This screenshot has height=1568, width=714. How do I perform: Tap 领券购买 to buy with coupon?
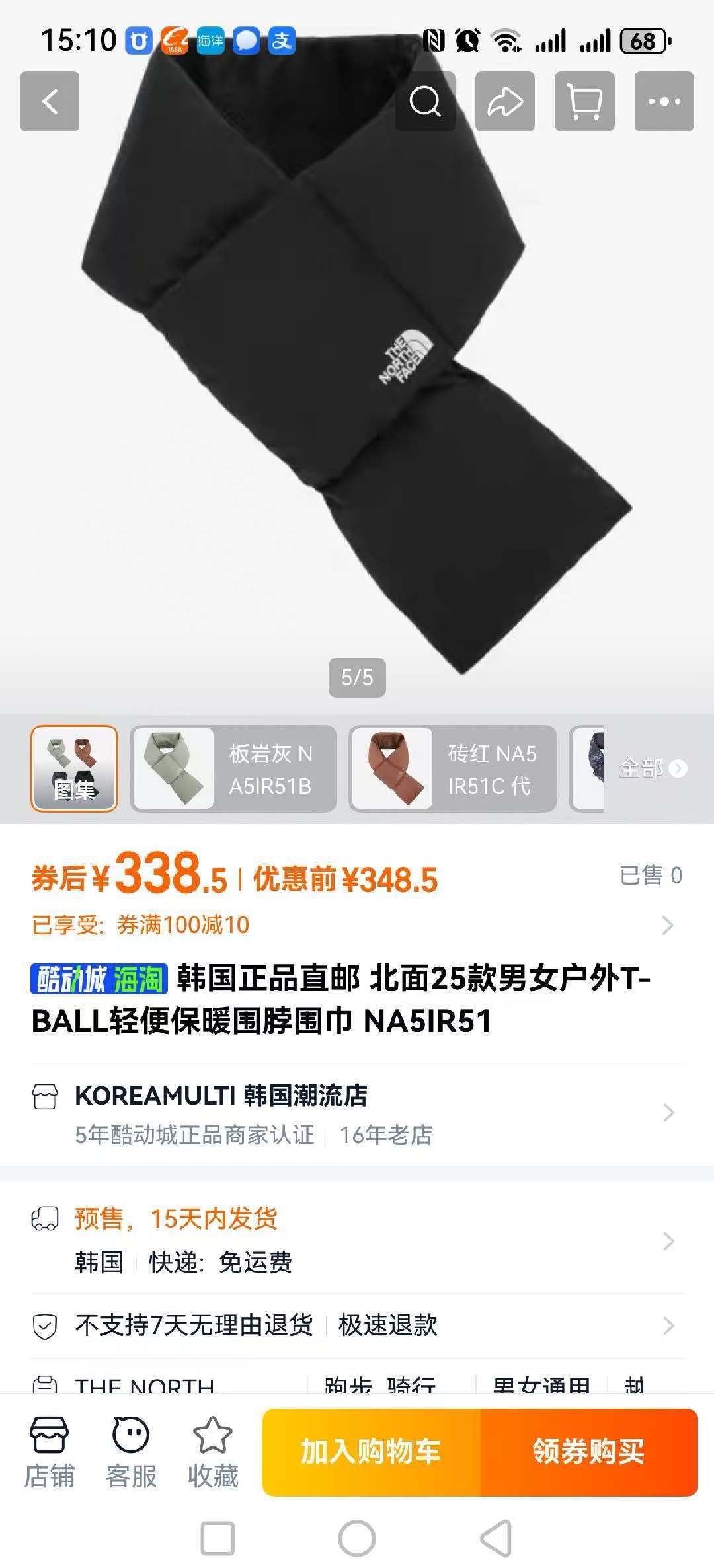(588, 1452)
